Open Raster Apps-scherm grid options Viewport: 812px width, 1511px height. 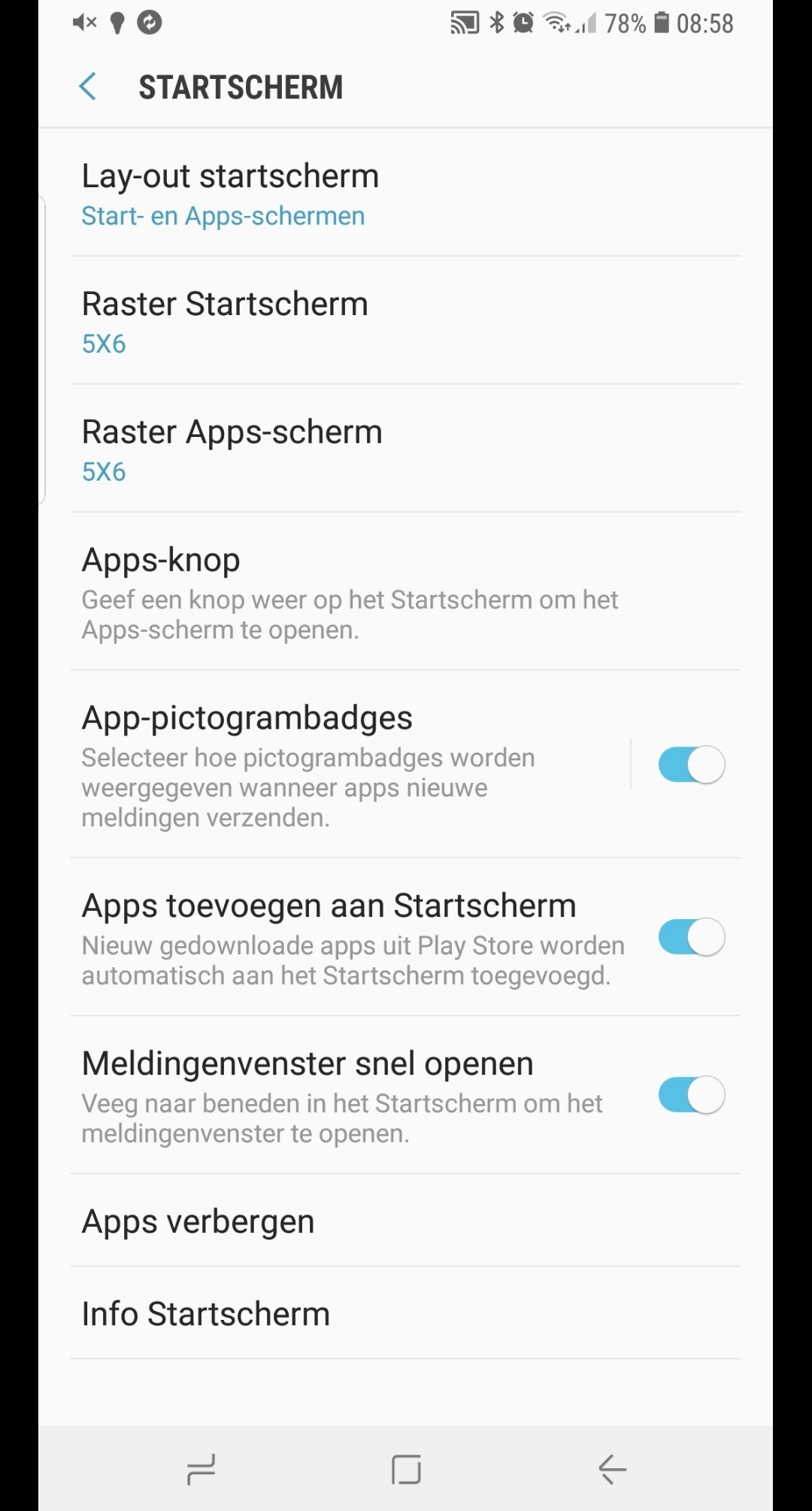click(232, 449)
